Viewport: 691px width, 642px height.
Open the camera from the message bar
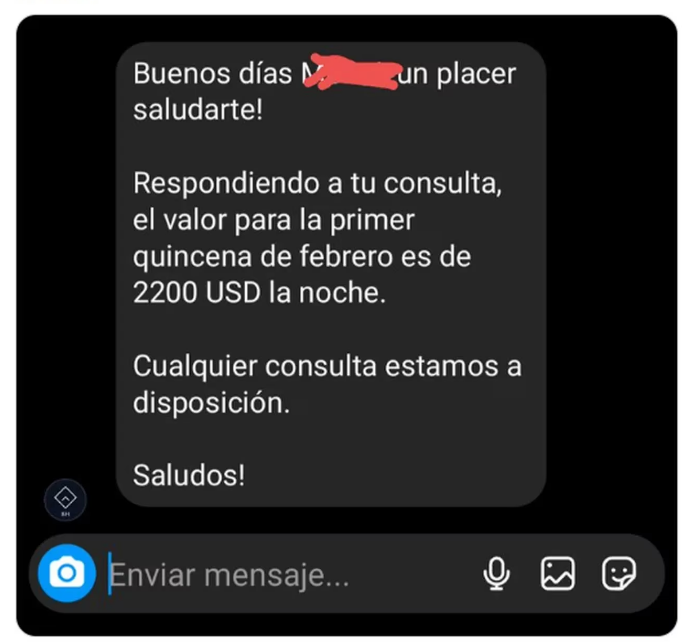pos(67,573)
